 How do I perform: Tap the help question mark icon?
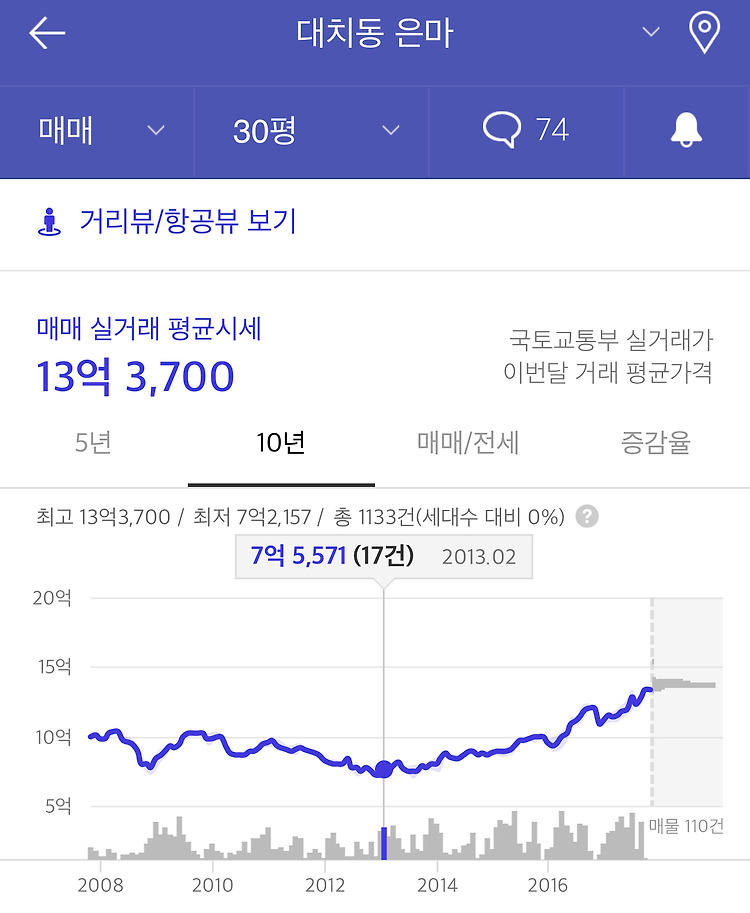[x=588, y=517]
